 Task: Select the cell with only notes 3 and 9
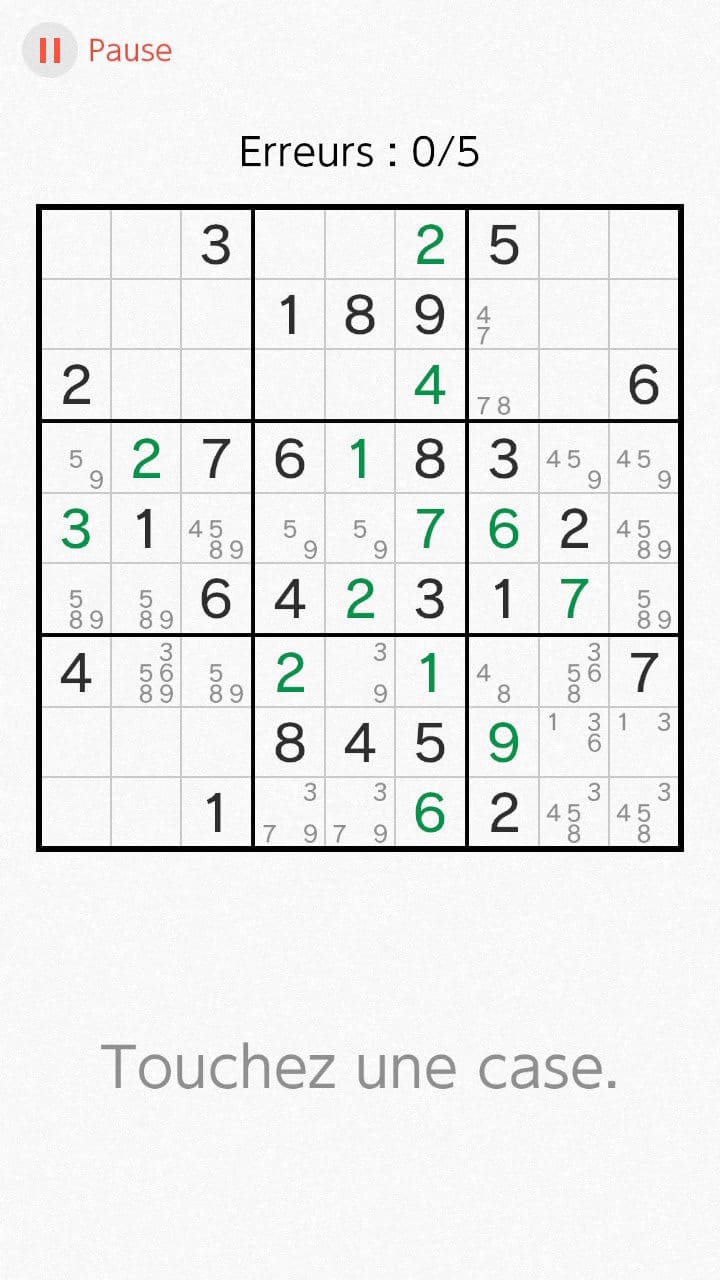(360, 672)
